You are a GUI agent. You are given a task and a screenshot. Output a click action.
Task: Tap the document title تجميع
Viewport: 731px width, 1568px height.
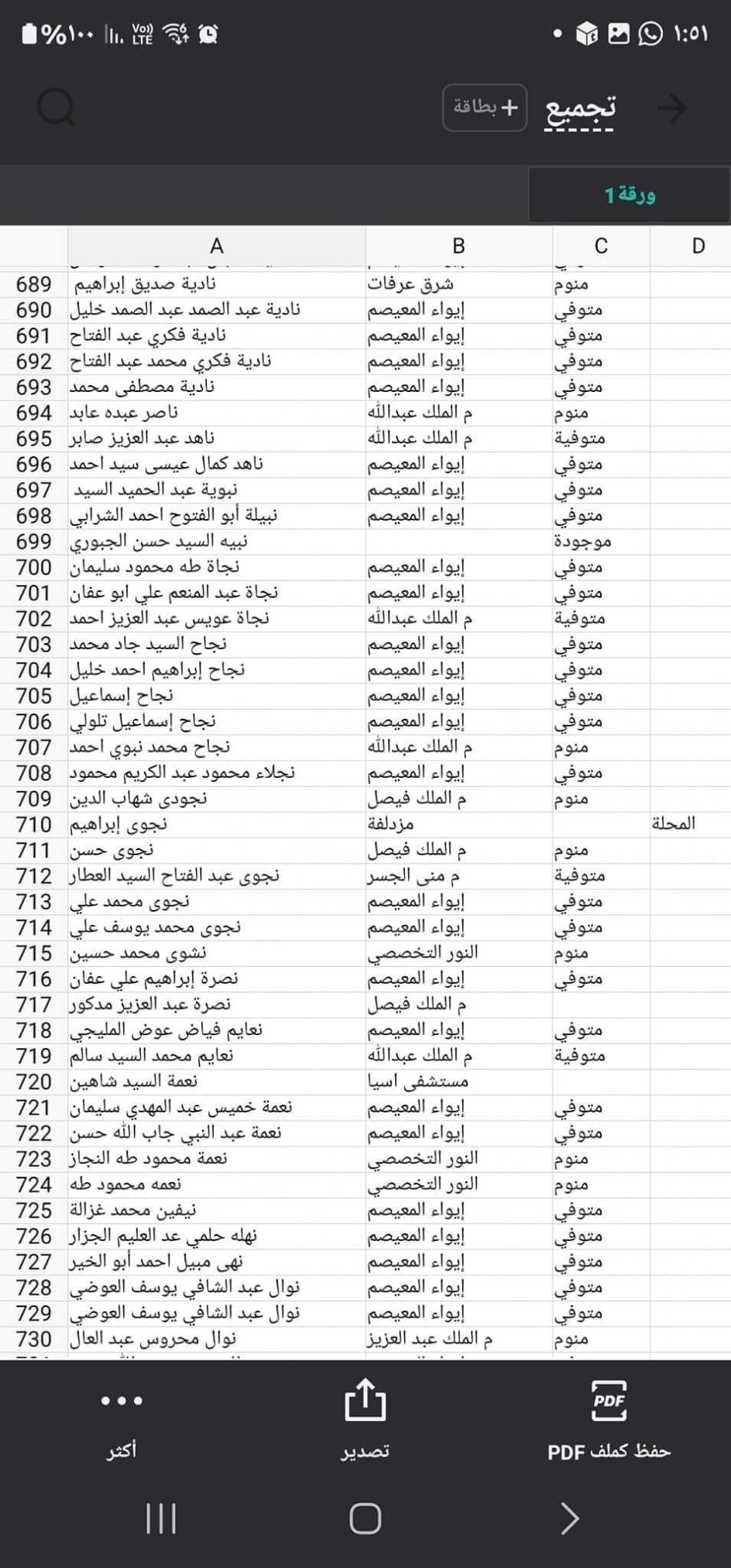click(x=580, y=108)
